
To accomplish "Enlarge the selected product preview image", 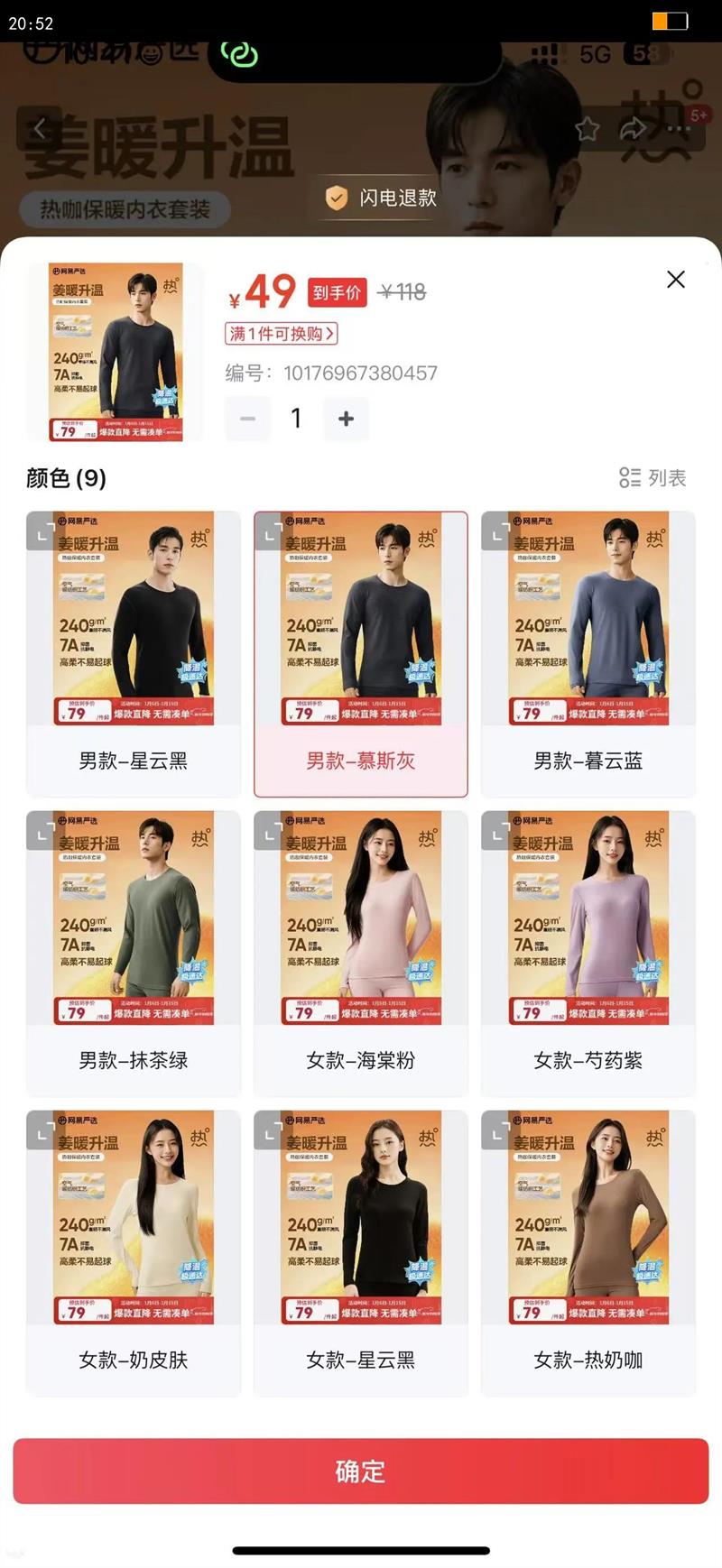I will (116, 352).
